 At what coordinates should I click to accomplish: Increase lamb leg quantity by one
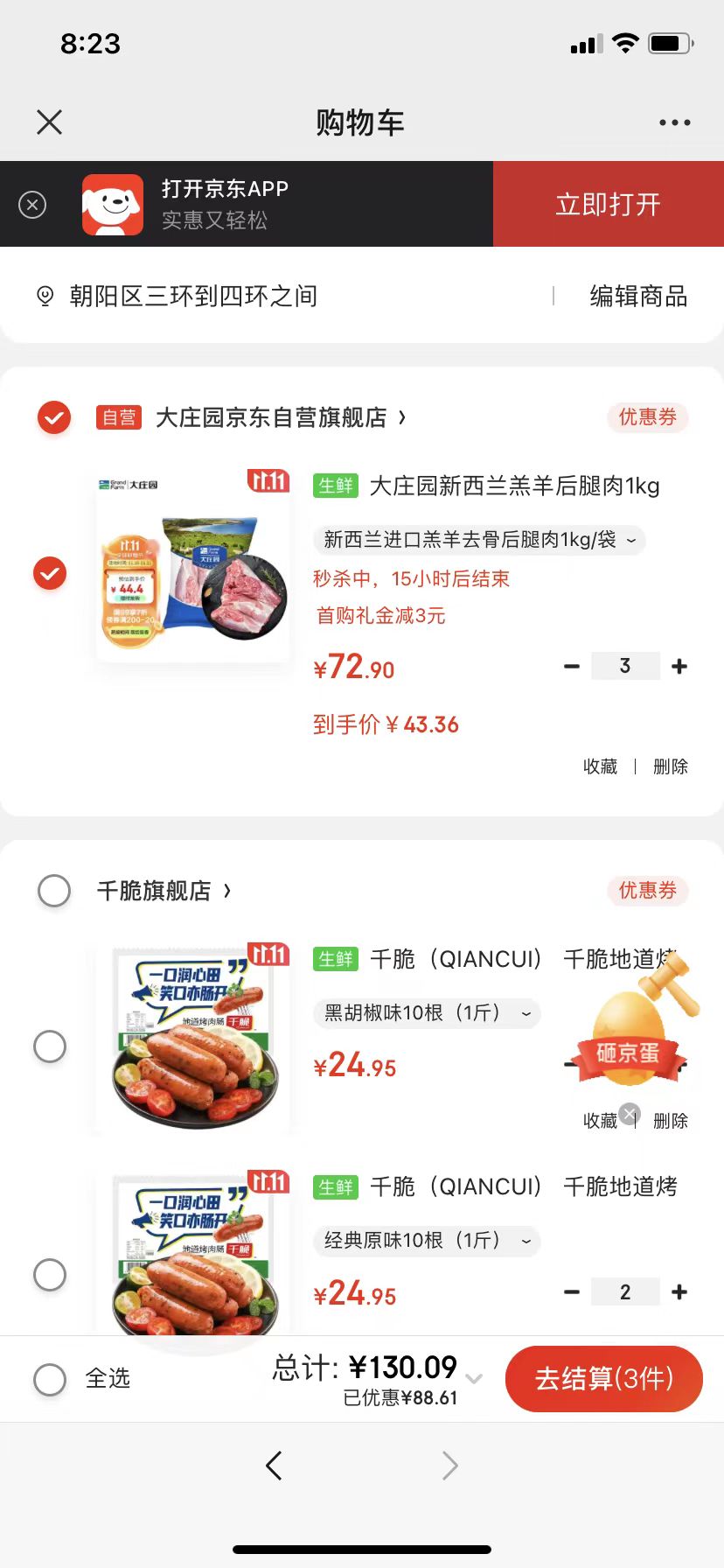click(x=679, y=667)
